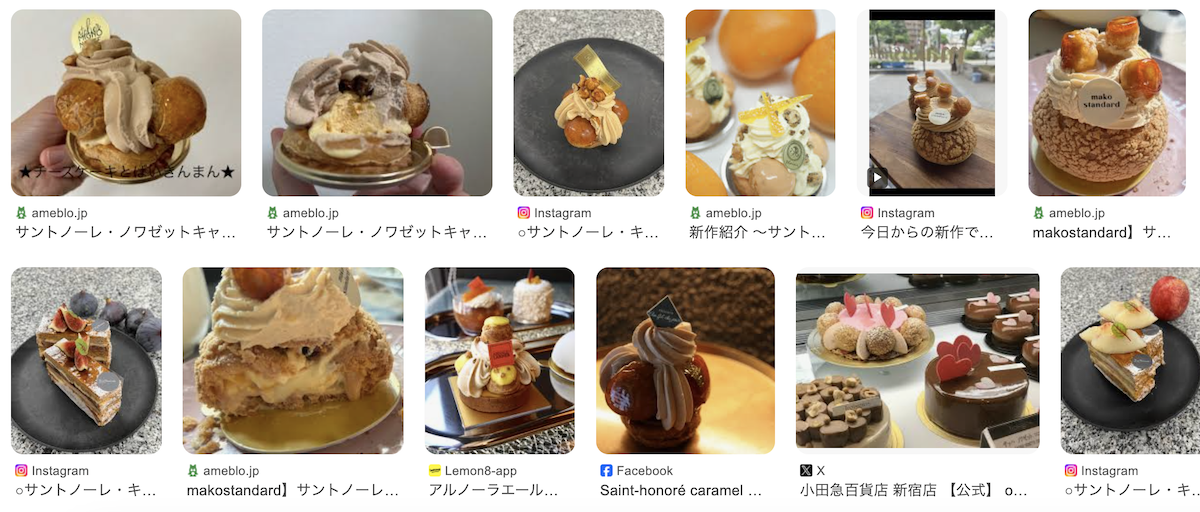
Task: Open Lemon8-app アルノーラエール pastry image
Action: (500, 360)
